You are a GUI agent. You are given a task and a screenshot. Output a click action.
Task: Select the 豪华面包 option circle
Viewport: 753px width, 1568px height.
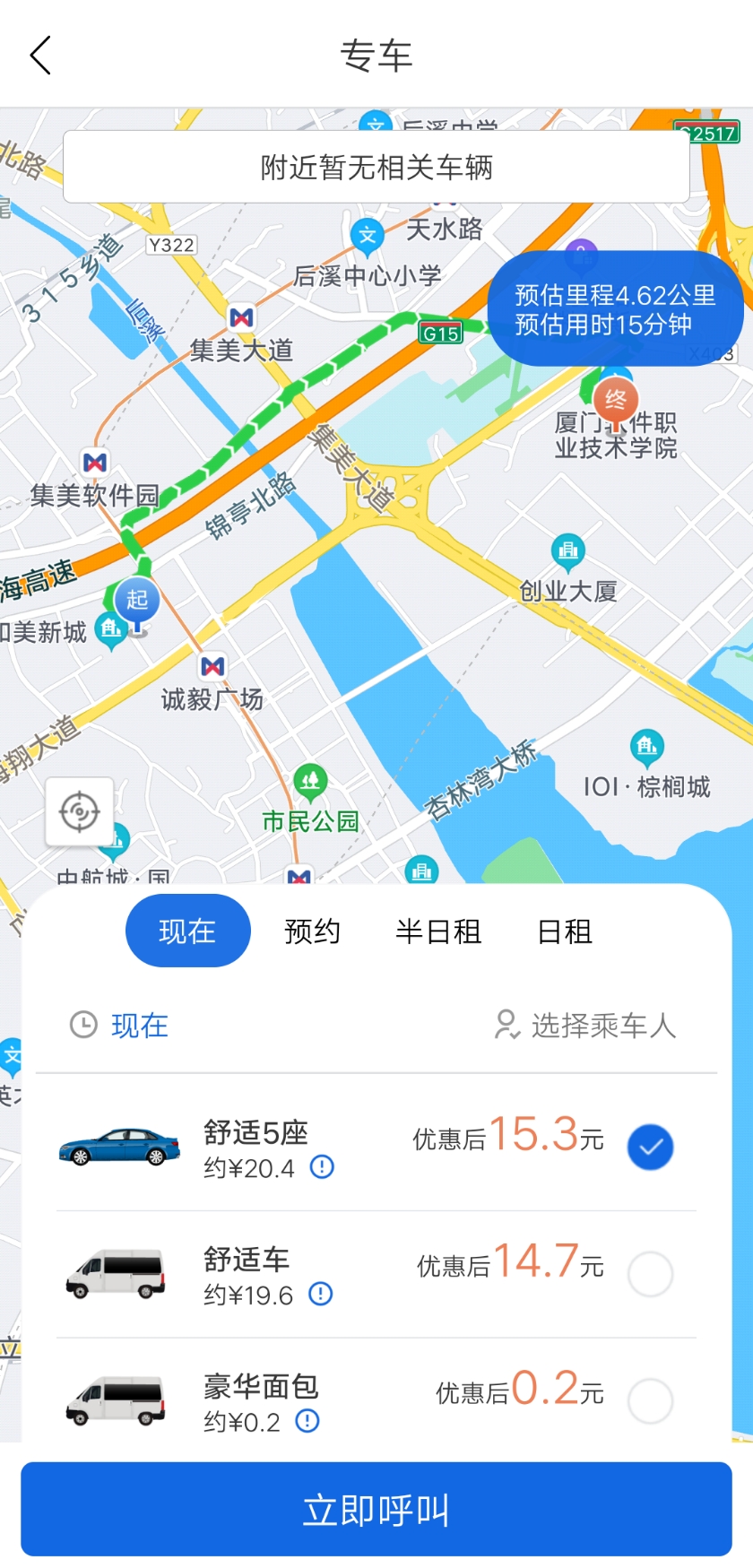pos(650,1400)
